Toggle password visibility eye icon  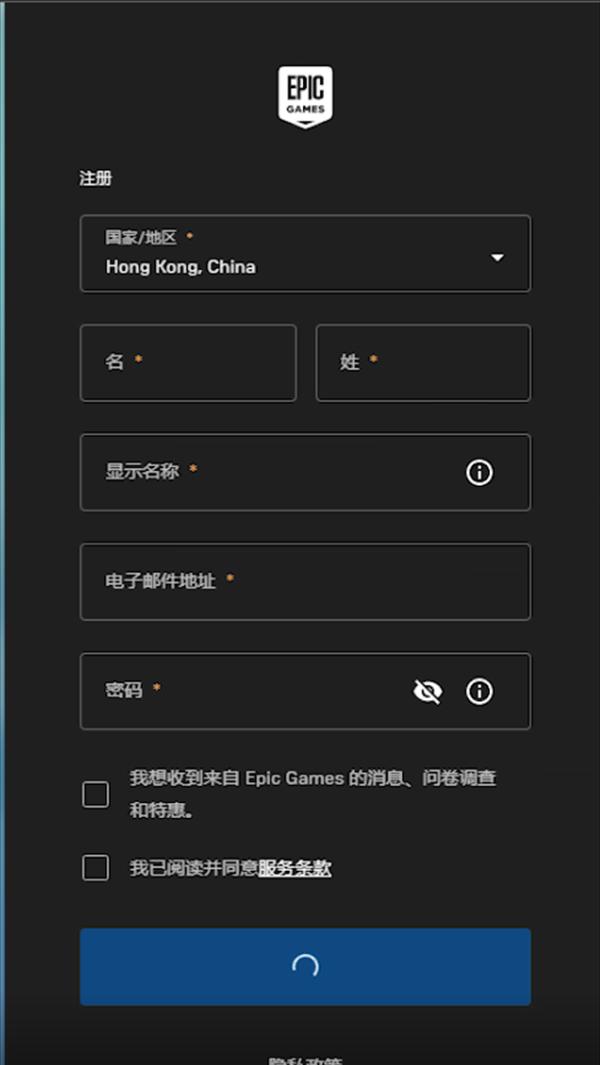(x=427, y=691)
